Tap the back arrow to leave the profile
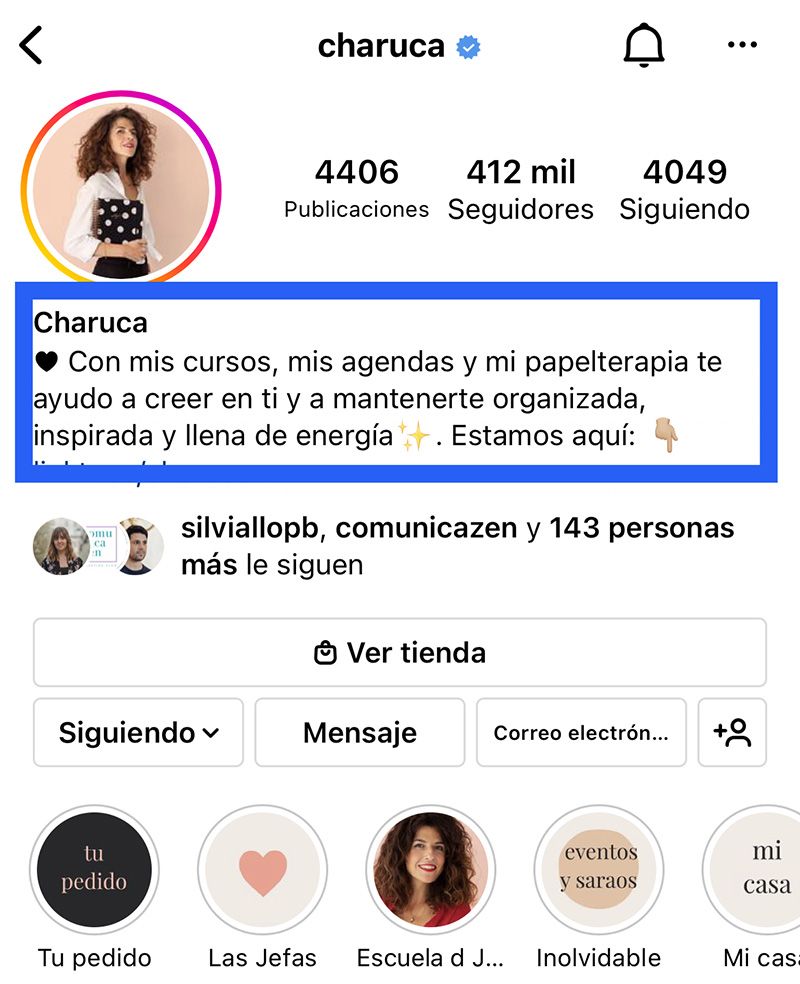This screenshot has width=800, height=984. pos(31,44)
